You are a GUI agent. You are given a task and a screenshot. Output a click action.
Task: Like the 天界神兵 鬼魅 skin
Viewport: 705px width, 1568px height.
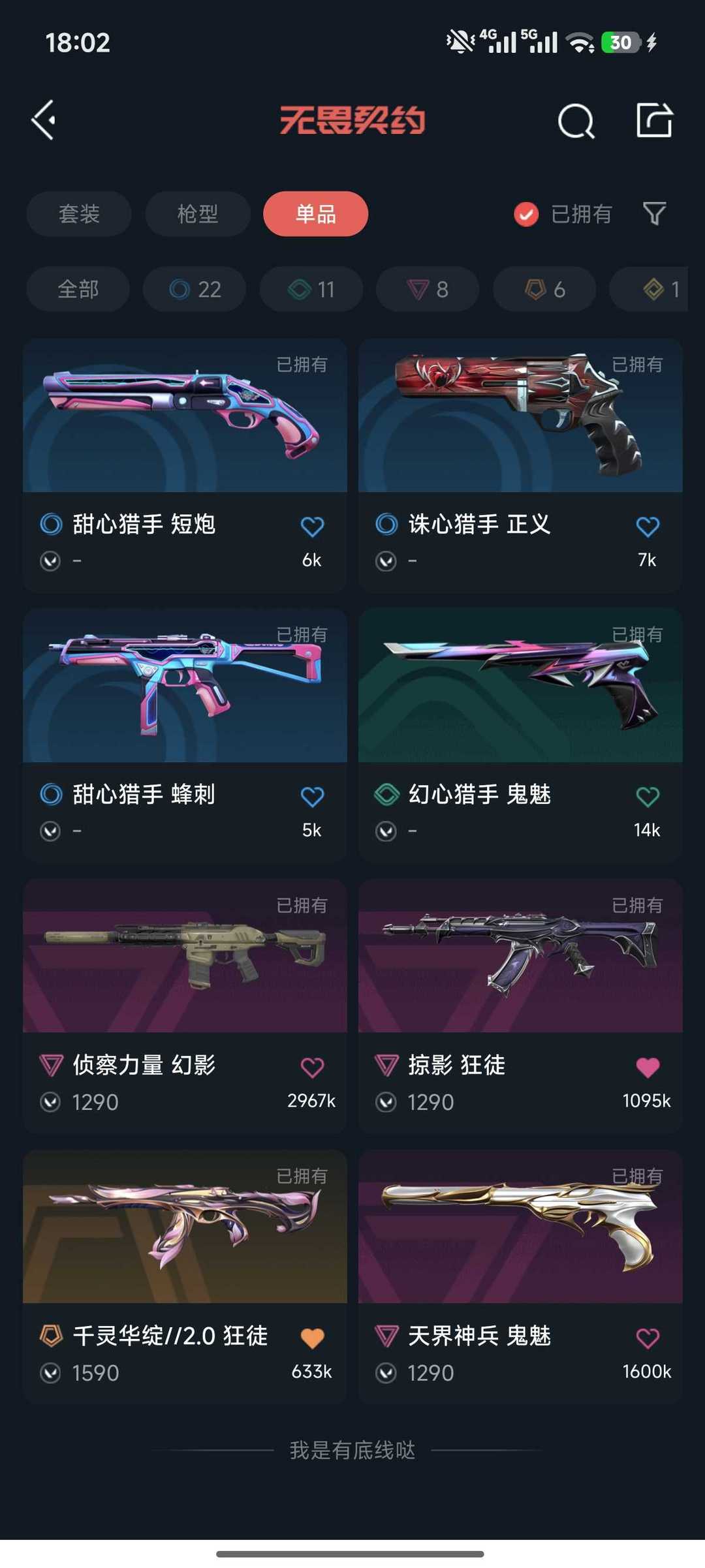[x=648, y=1338]
